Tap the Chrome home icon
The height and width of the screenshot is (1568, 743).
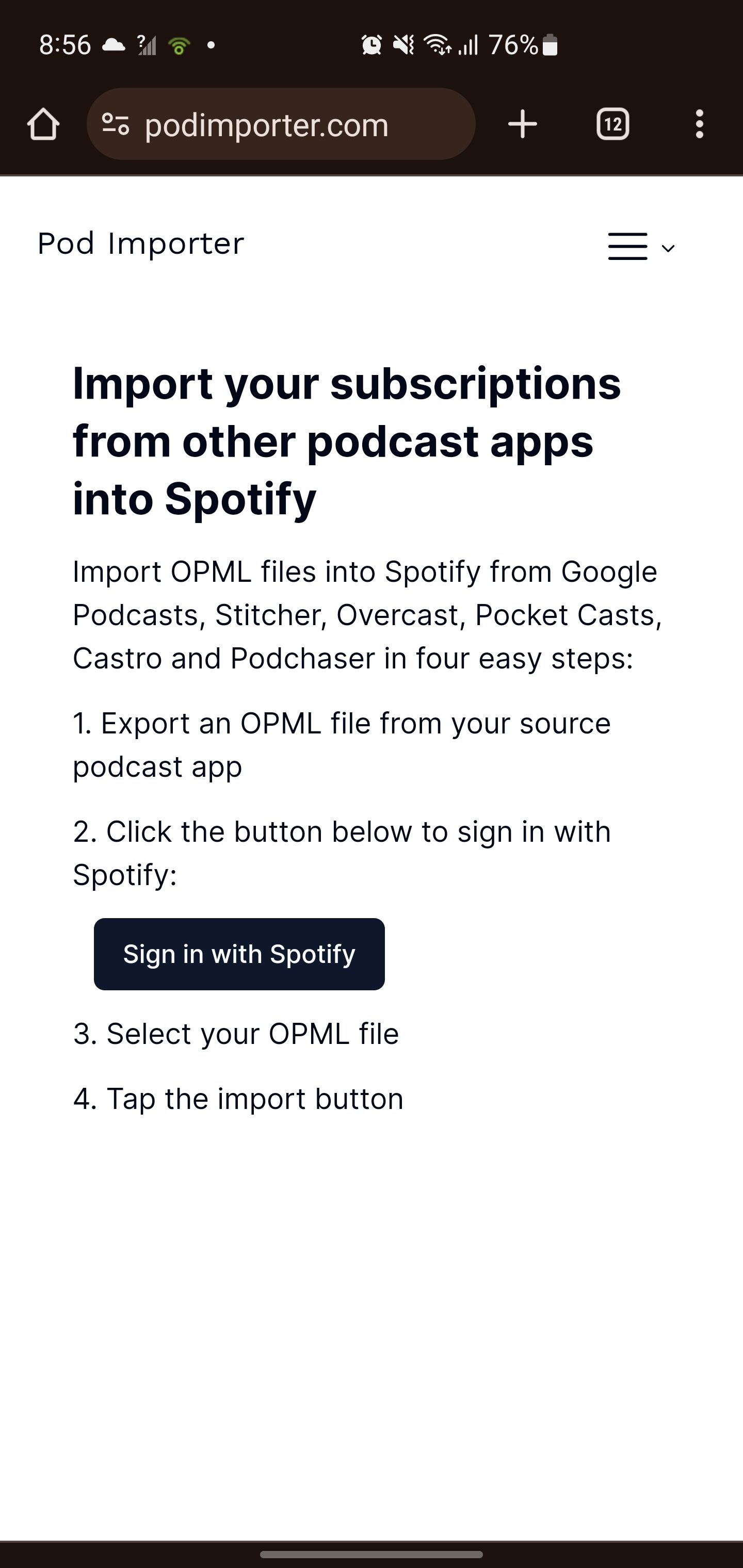pos(43,125)
